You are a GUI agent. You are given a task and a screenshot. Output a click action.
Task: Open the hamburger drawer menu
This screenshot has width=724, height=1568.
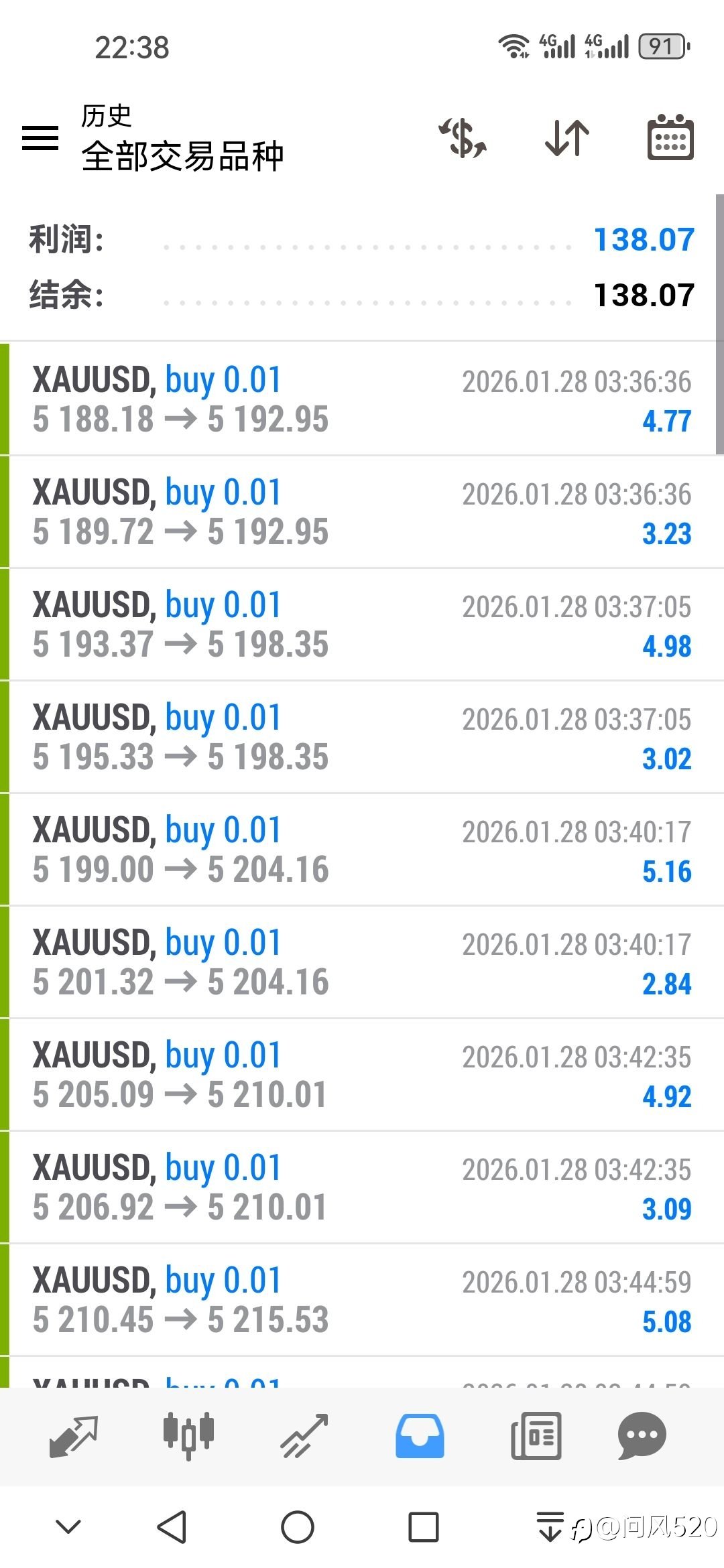[40, 138]
